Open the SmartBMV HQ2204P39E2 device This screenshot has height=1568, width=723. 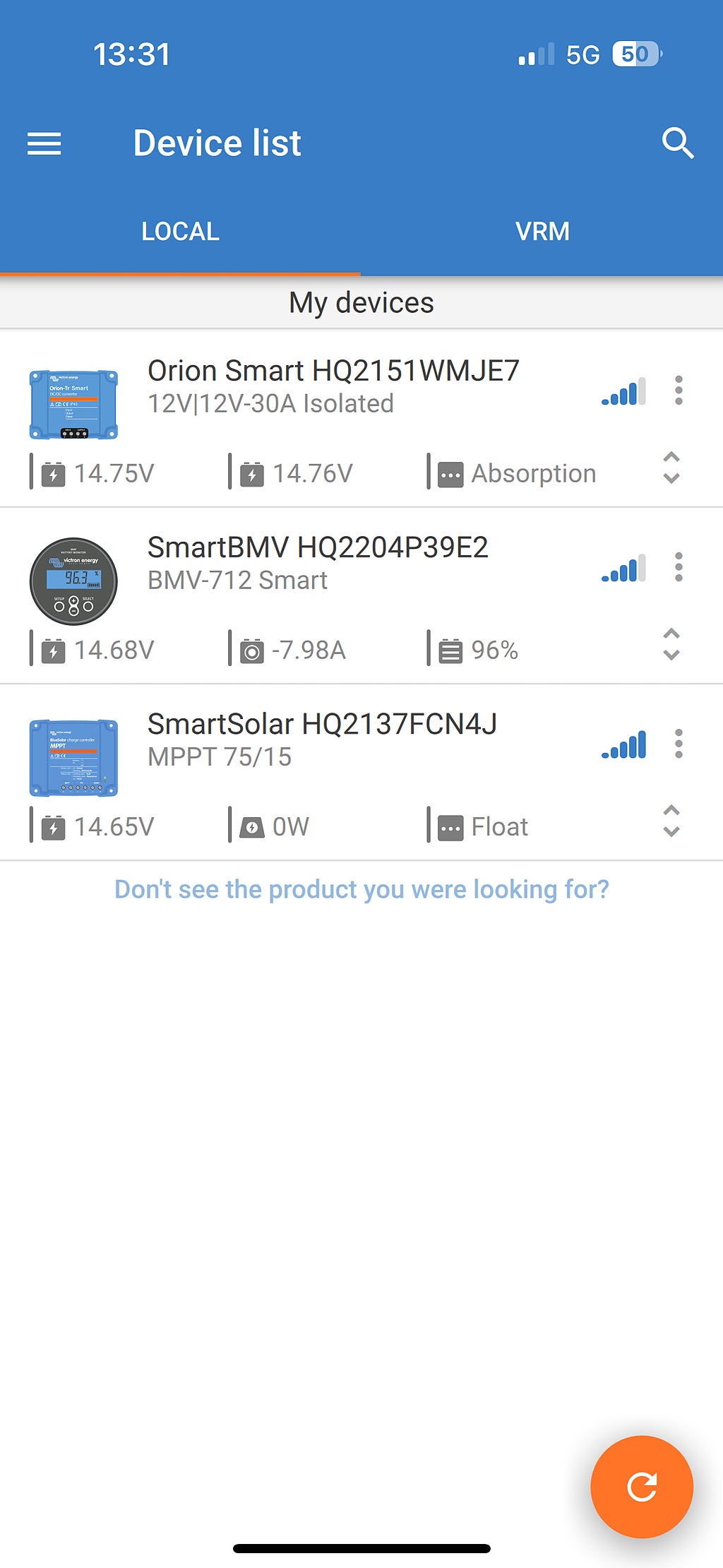pyautogui.click(x=318, y=563)
